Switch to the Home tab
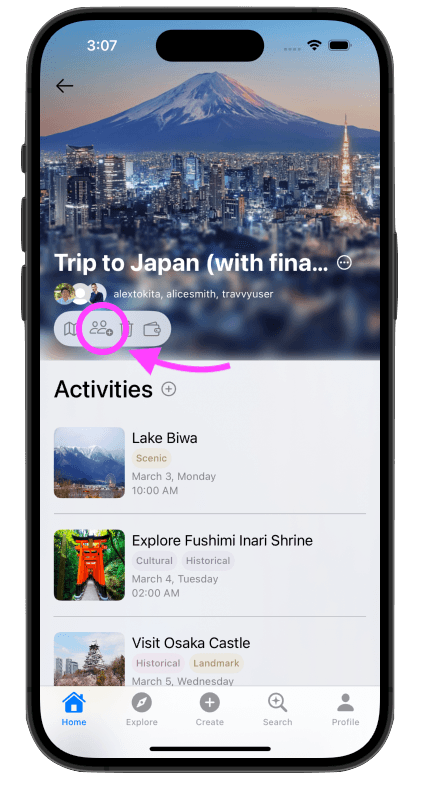This screenshot has width=432, height=793. (74, 710)
